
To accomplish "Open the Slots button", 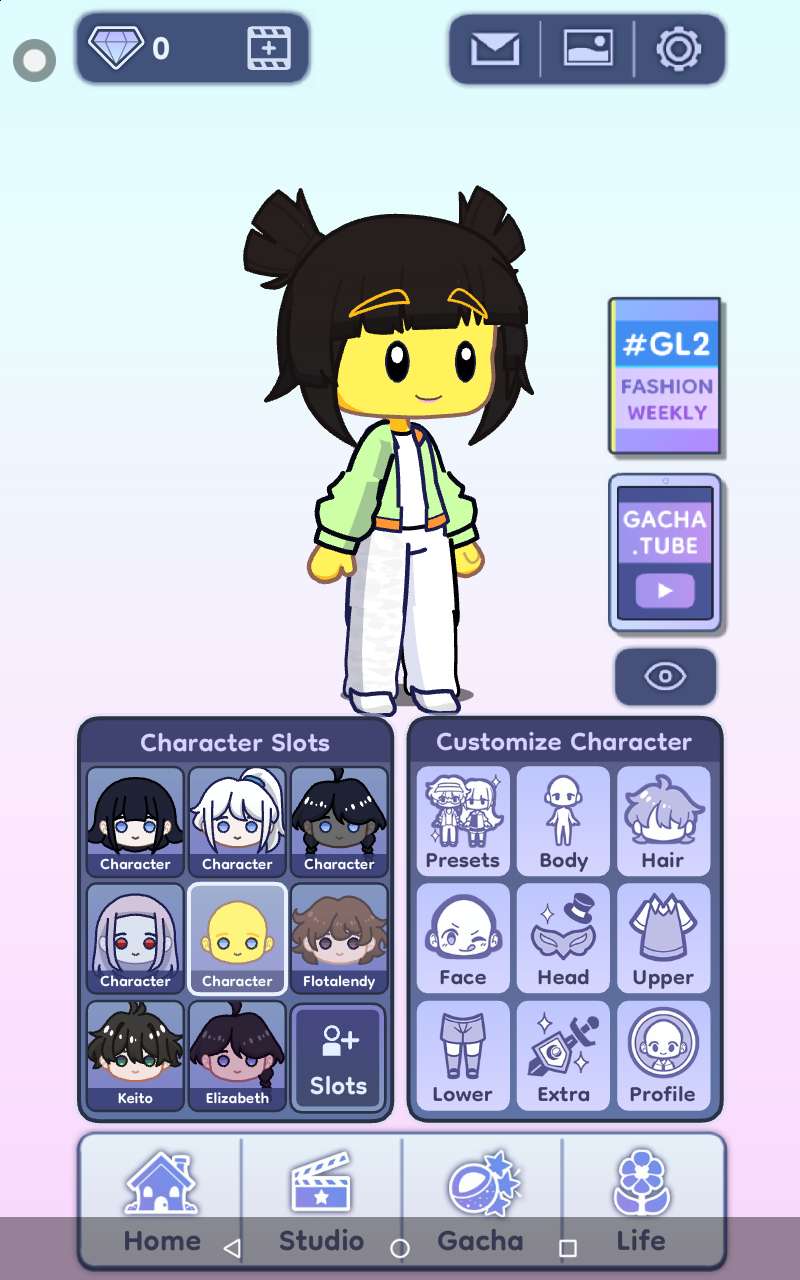I will (338, 1058).
